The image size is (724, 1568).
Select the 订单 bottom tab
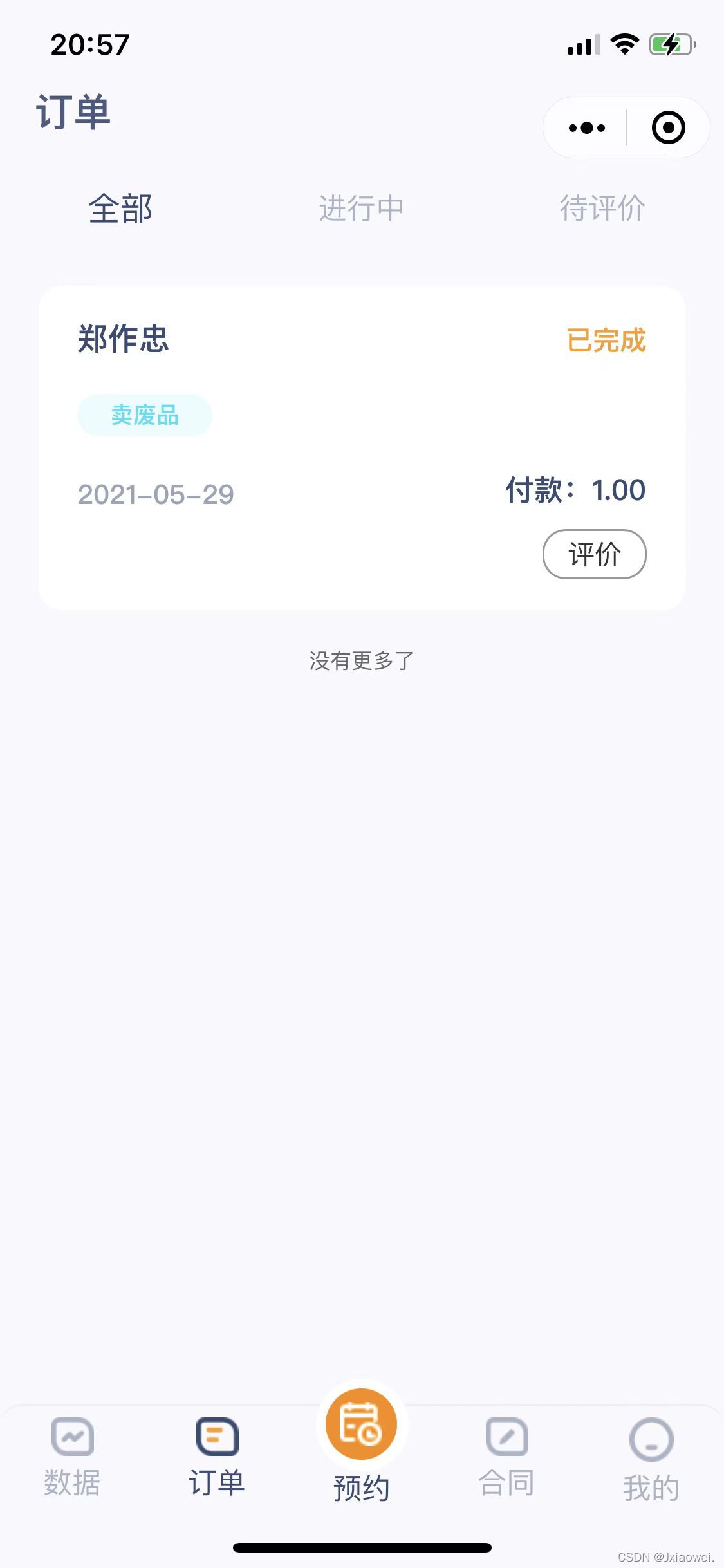click(217, 1457)
